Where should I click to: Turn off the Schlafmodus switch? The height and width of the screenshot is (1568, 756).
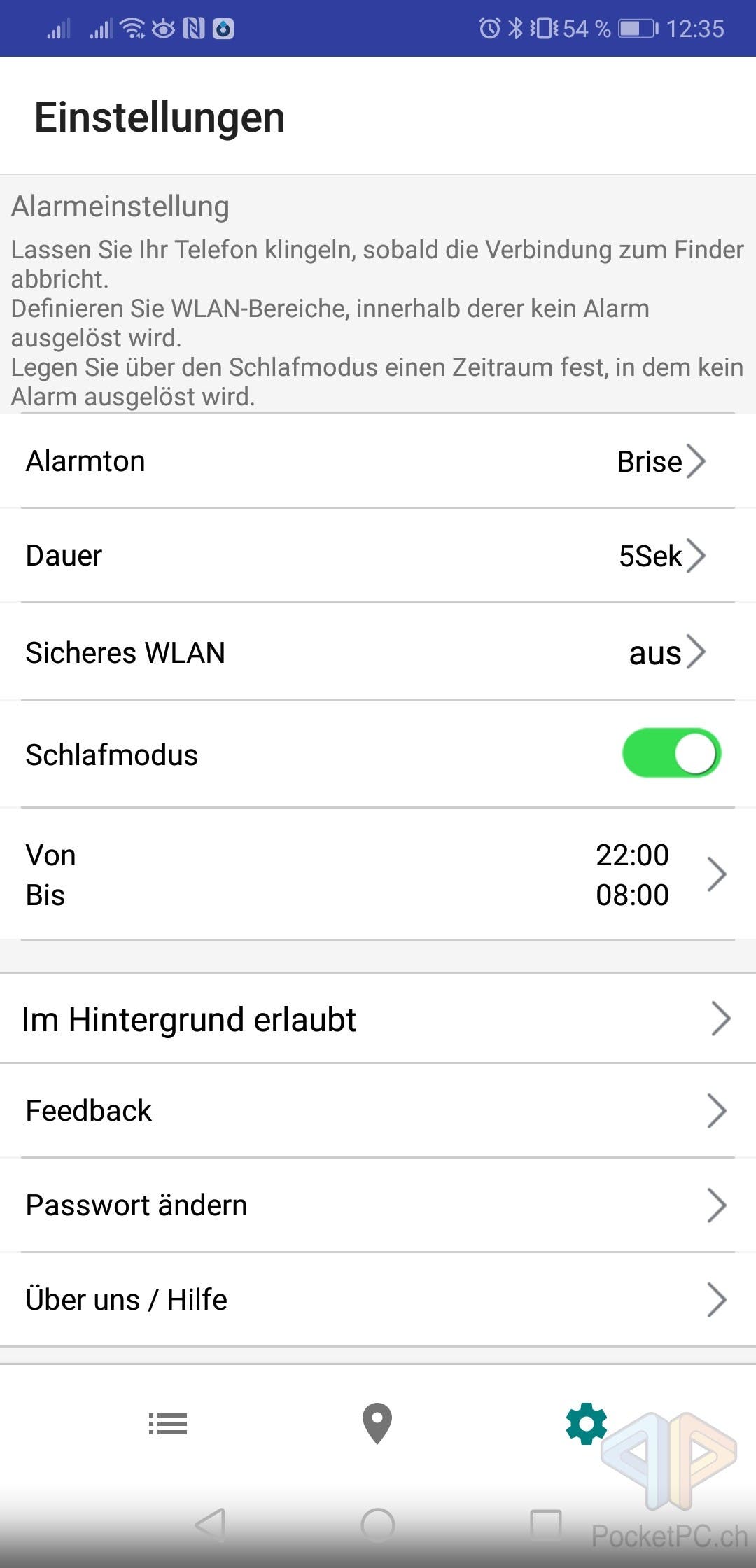671,754
